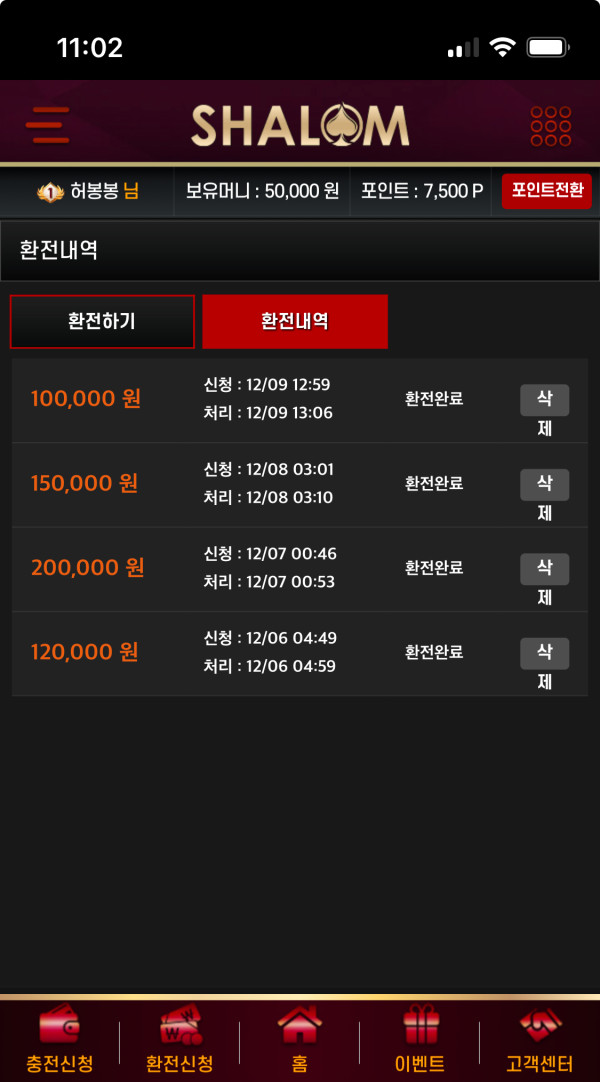600x1082 pixels.
Task: Open the dotted grid menu
Action: [x=550, y=126]
